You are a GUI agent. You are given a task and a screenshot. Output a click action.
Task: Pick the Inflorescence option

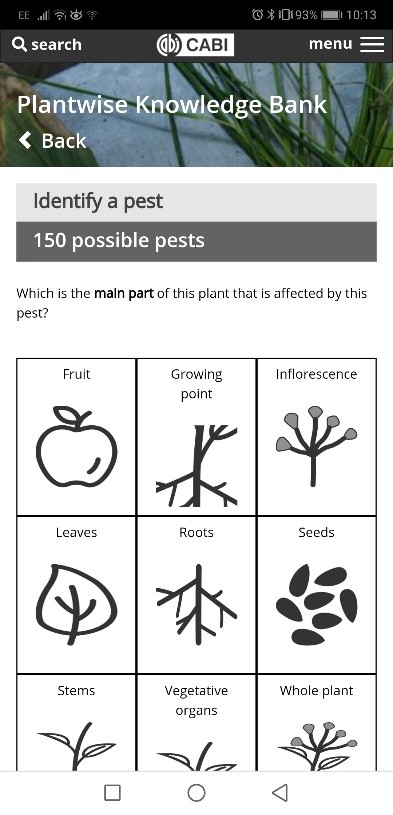click(x=317, y=437)
